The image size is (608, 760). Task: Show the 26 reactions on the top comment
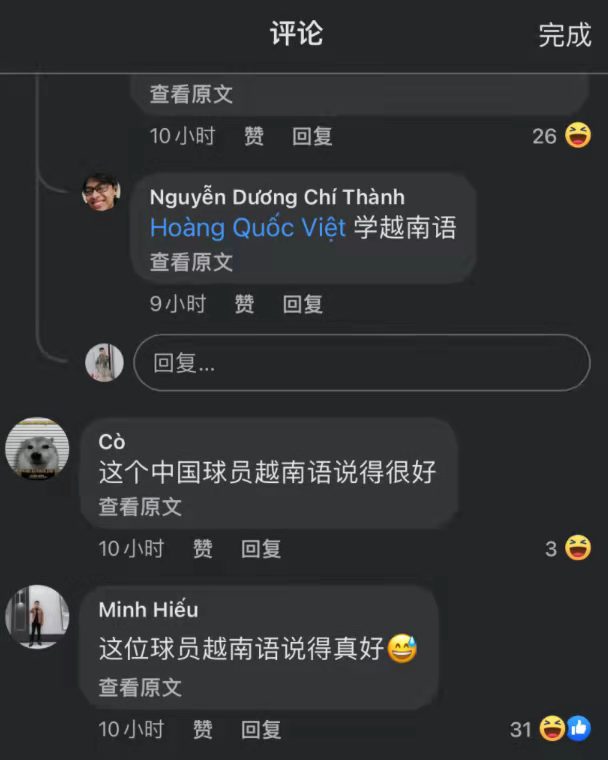coord(562,136)
